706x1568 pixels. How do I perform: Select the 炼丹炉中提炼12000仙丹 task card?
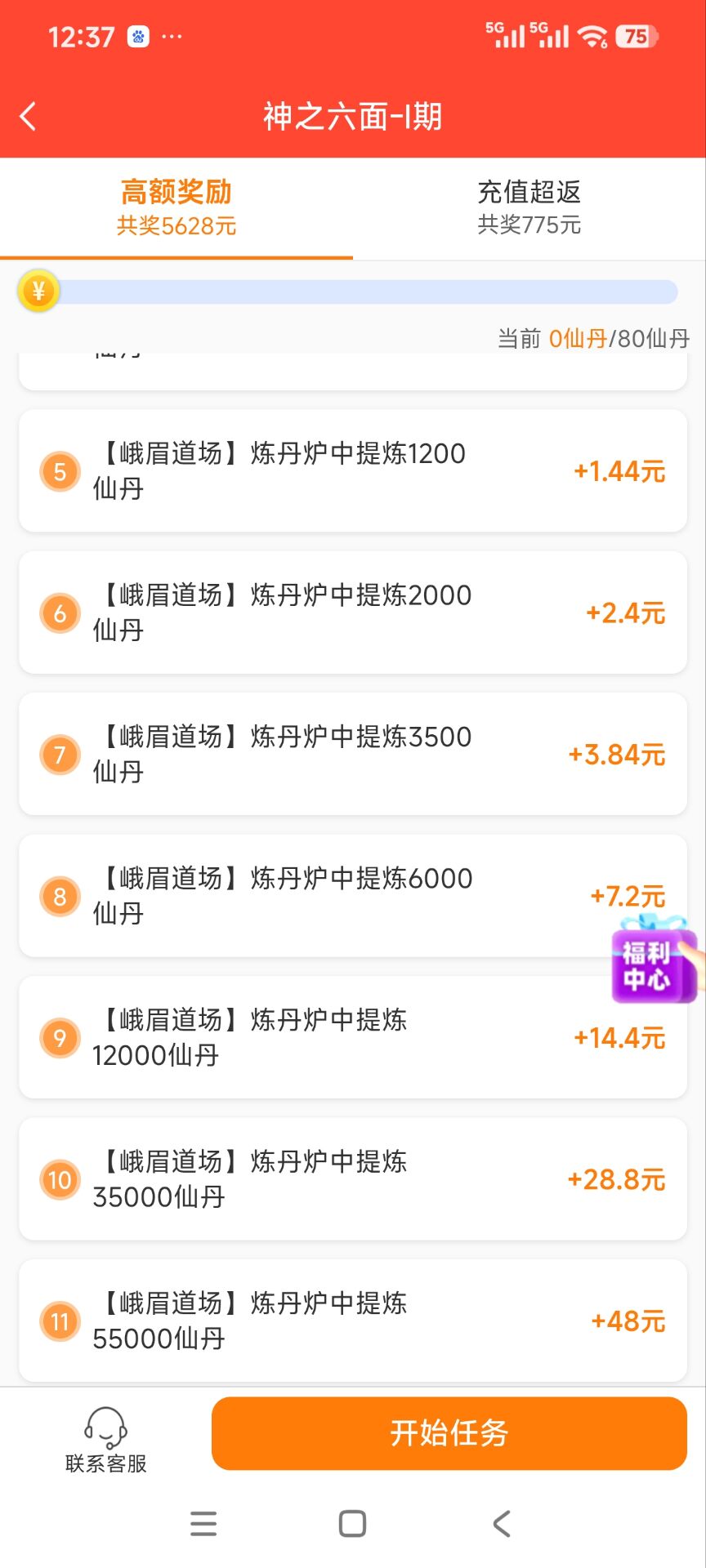point(327,1037)
